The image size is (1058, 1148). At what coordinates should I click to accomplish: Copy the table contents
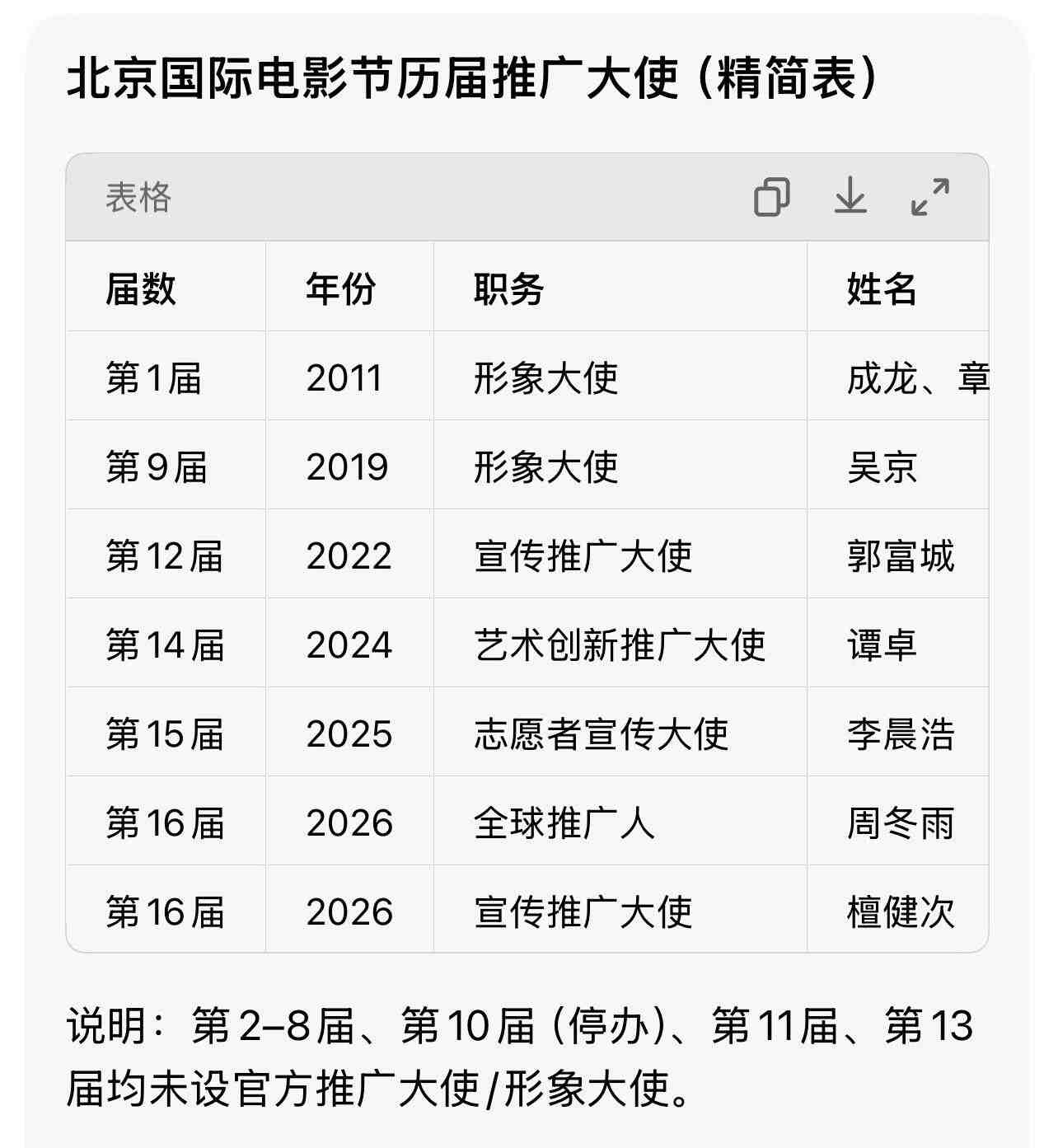coord(771,197)
